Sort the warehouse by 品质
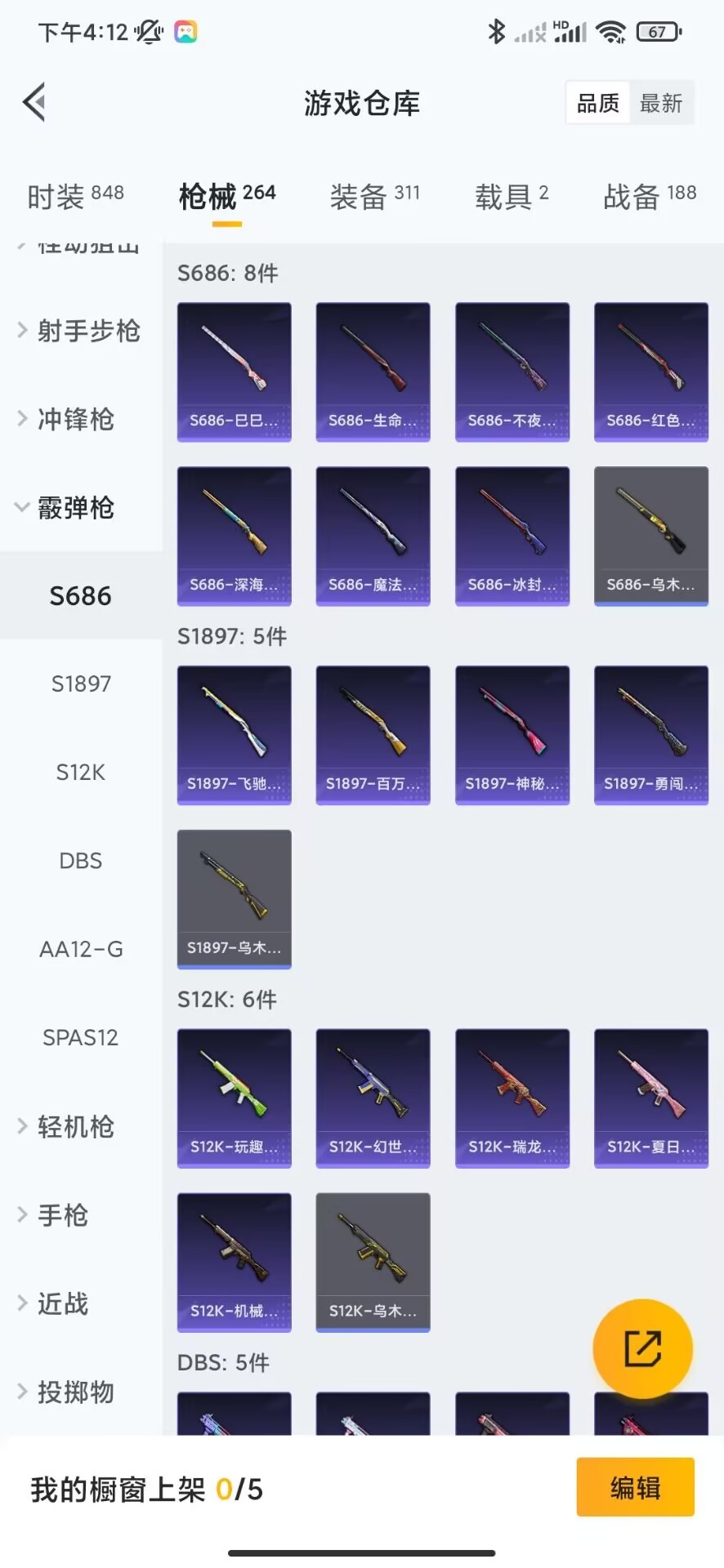 [x=598, y=104]
